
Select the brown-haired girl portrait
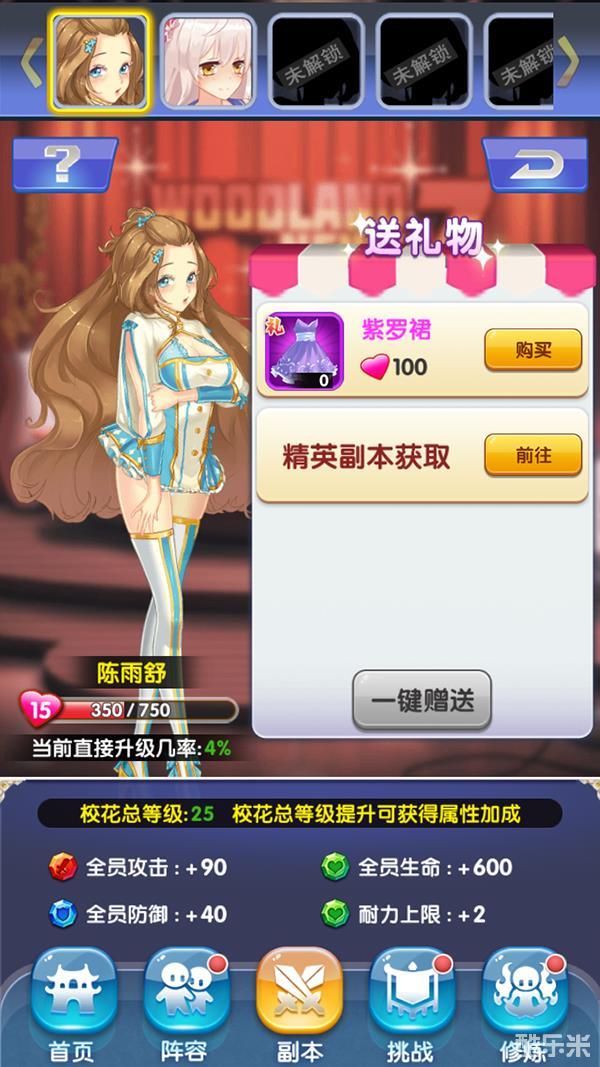[99, 61]
